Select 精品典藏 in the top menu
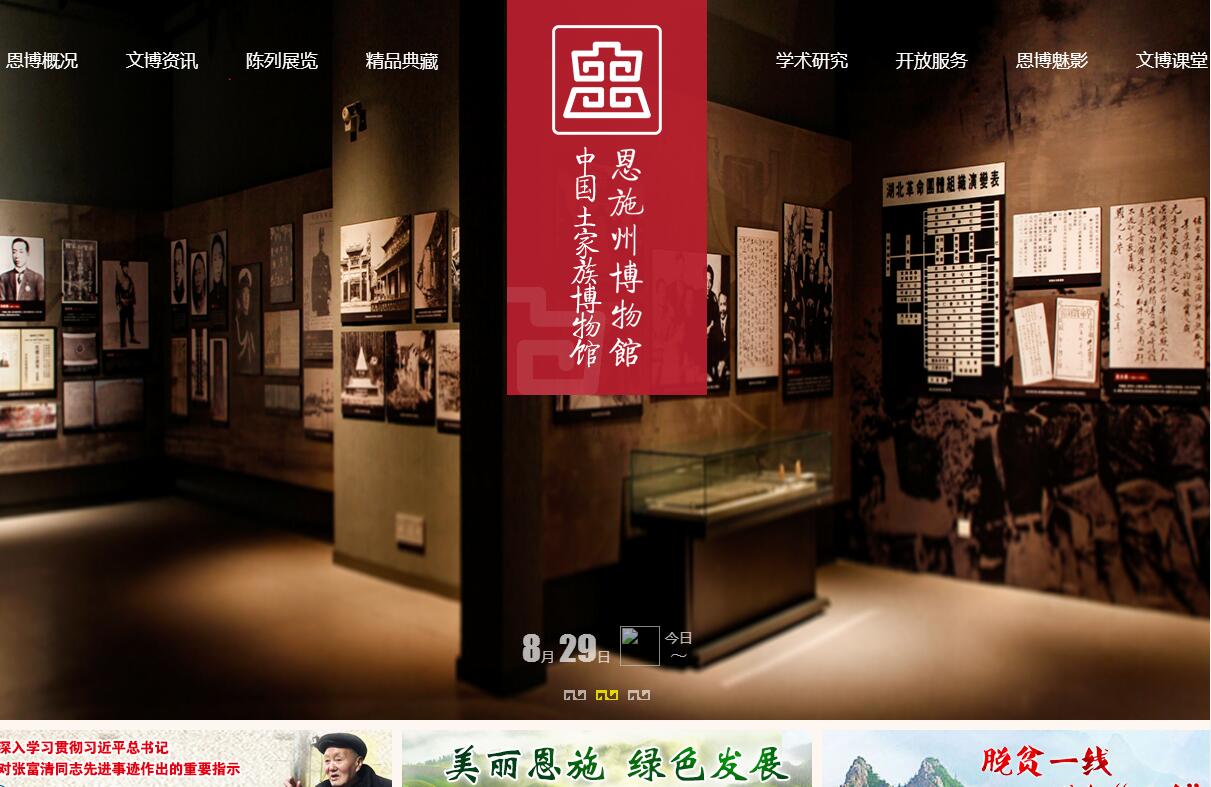This screenshot has height=787, width=1211. tap(402, 61)
